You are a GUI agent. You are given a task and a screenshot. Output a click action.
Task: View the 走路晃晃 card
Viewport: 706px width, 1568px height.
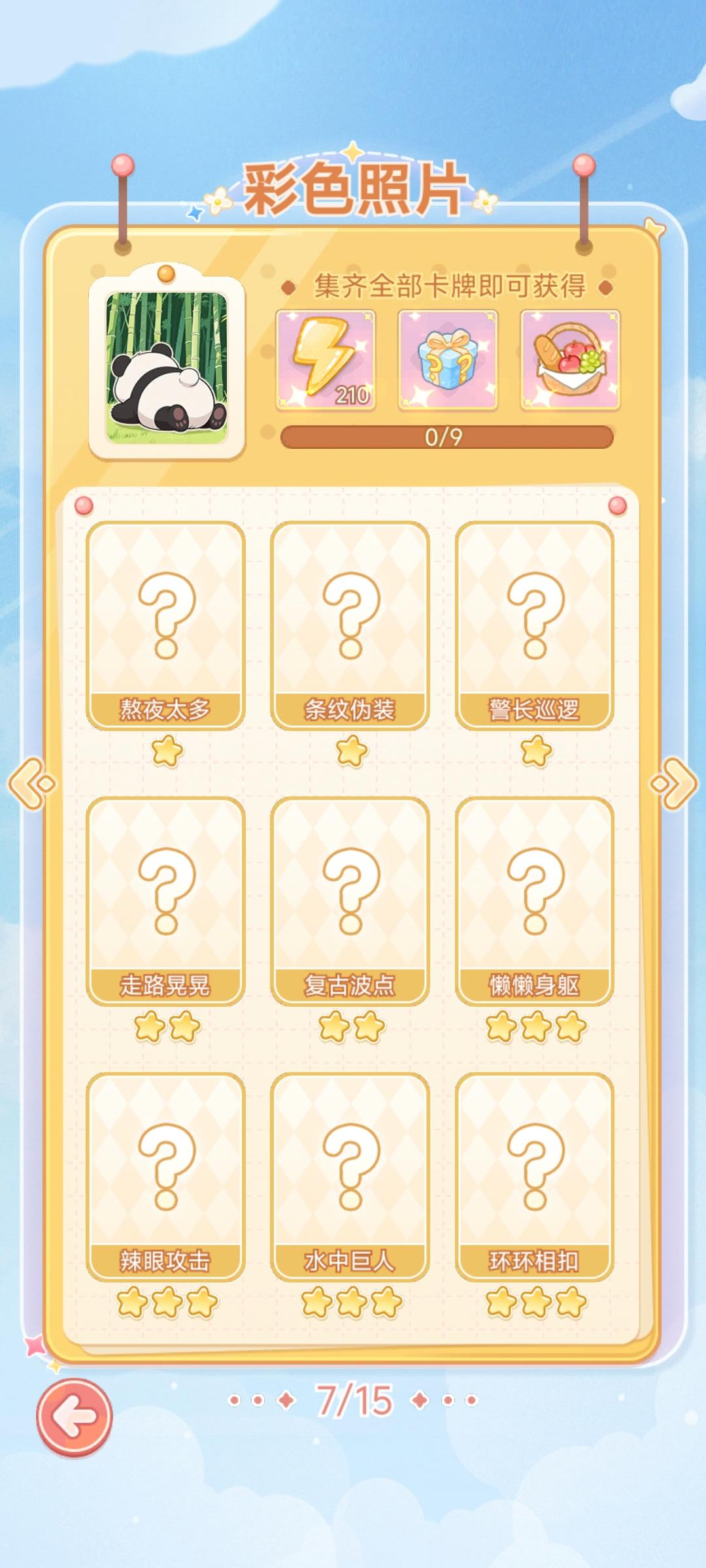click(x=165, y=900)
